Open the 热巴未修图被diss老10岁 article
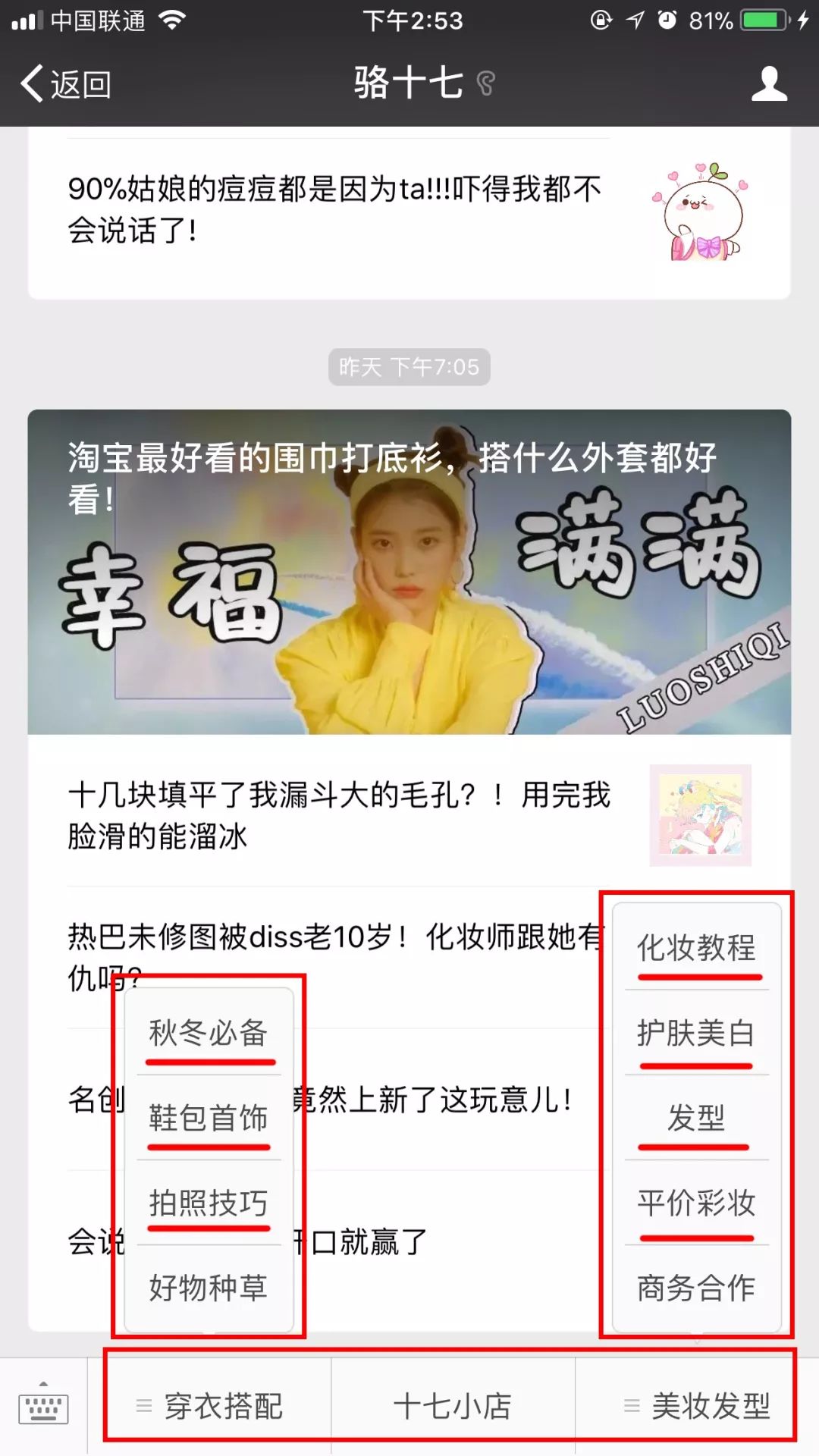This screenshot has height=1456, width=819. point(334,939)
